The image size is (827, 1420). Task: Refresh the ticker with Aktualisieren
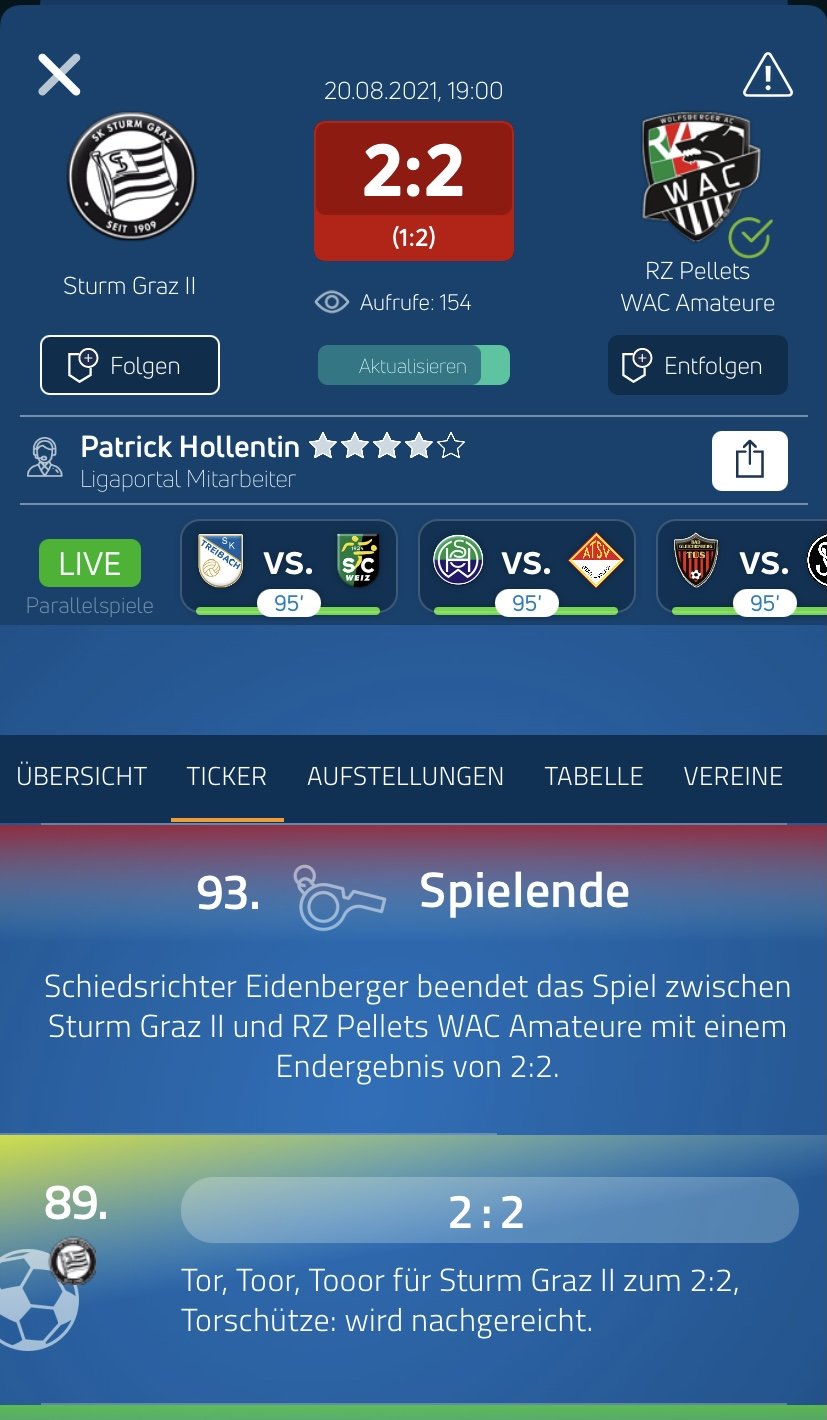point(414,366)
